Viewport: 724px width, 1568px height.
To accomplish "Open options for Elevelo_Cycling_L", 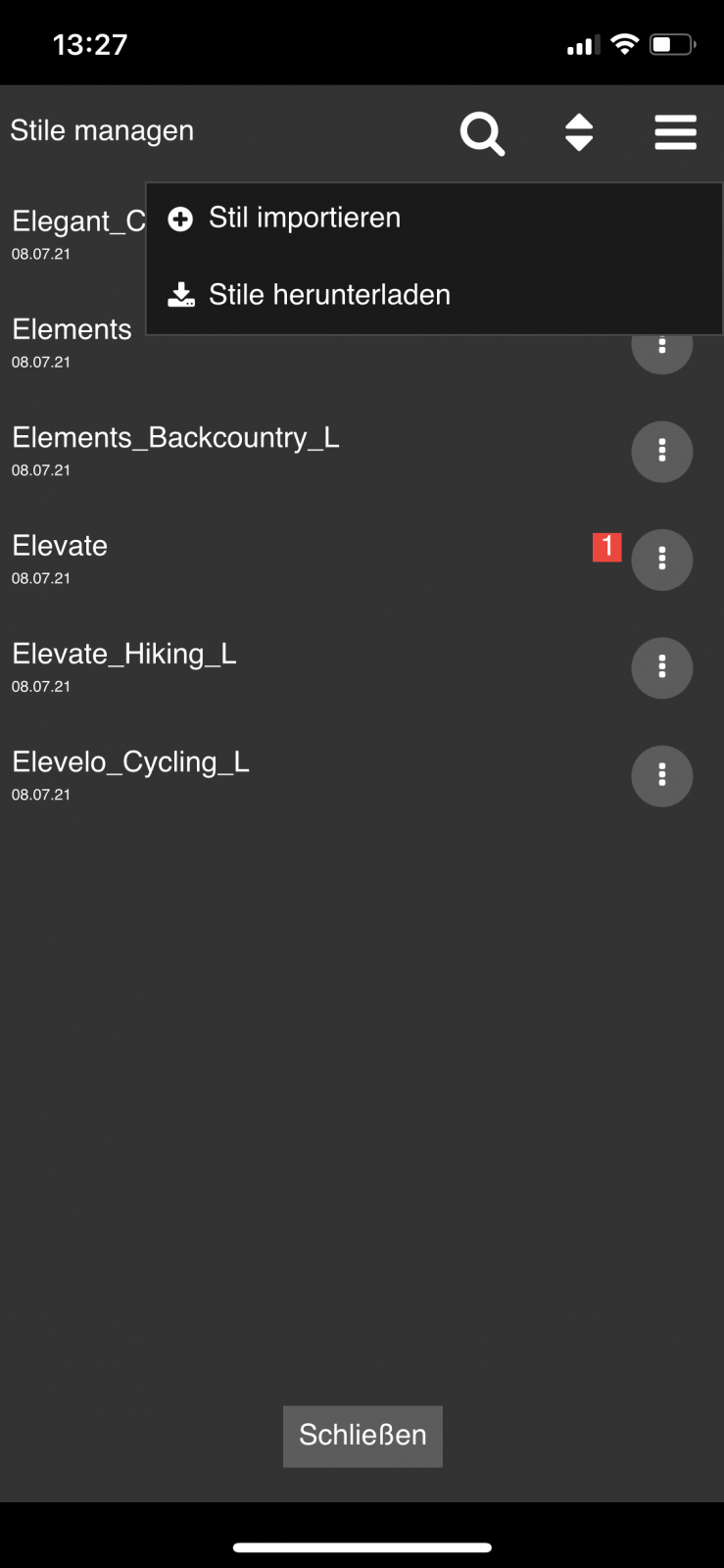I will pos(662,776).
